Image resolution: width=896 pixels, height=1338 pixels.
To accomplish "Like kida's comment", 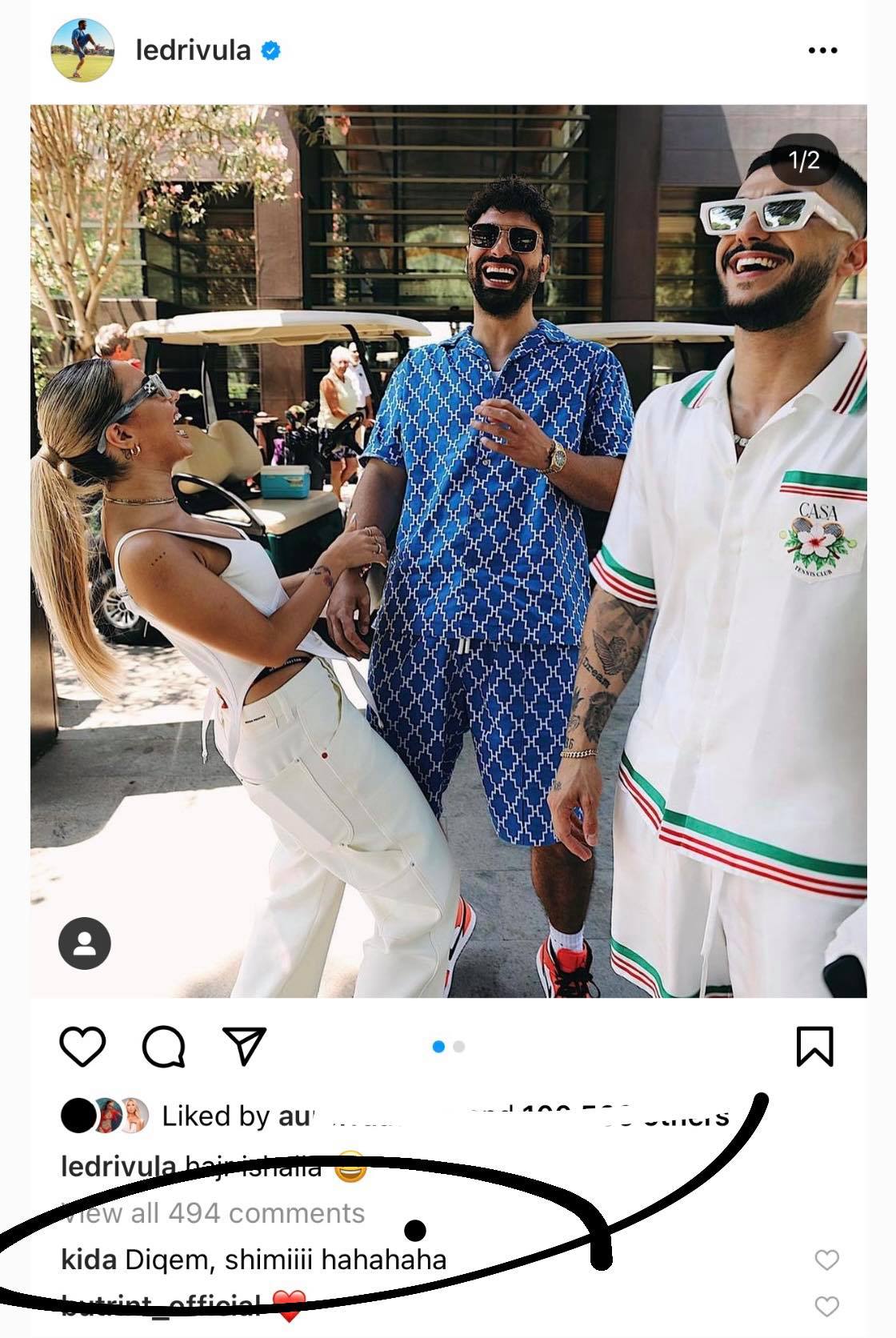I will pos(826,1260).
